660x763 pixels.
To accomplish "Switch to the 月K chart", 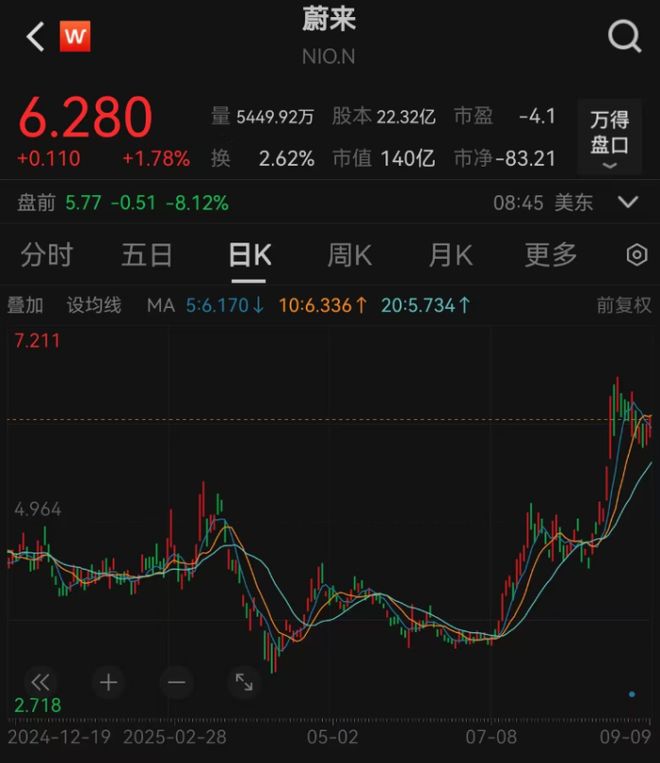I will point(449,256).
